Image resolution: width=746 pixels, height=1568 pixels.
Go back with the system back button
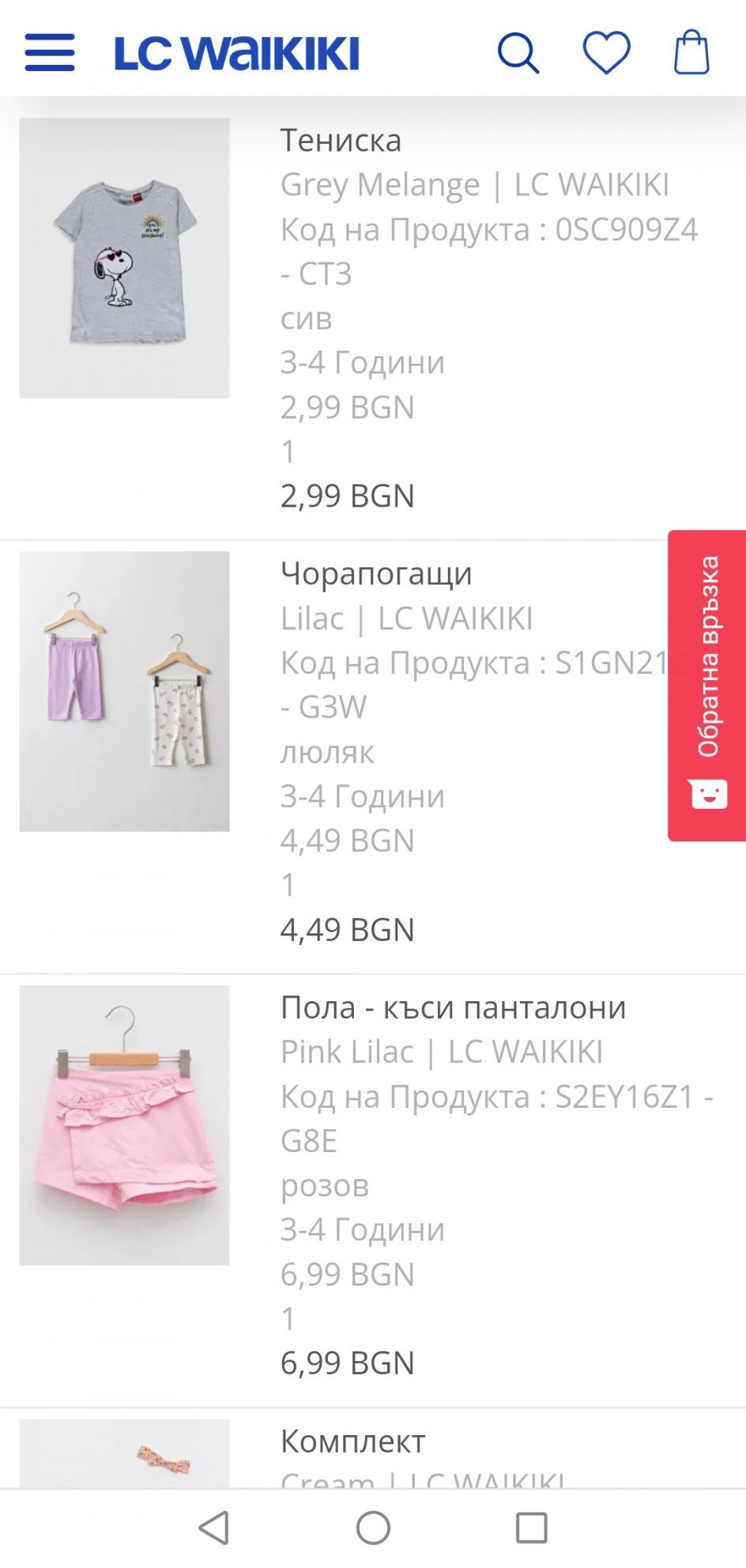click(214, 1528)
